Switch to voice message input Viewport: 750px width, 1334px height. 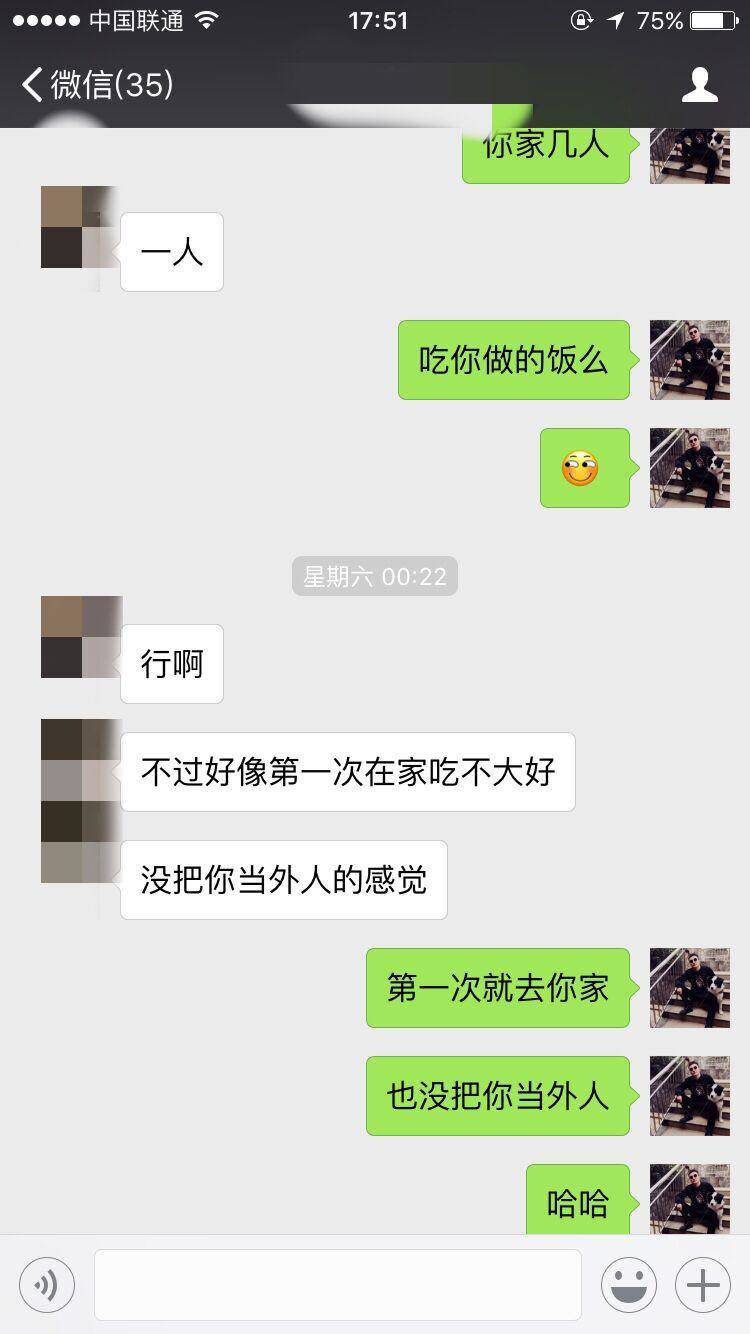pos(47,1284)
